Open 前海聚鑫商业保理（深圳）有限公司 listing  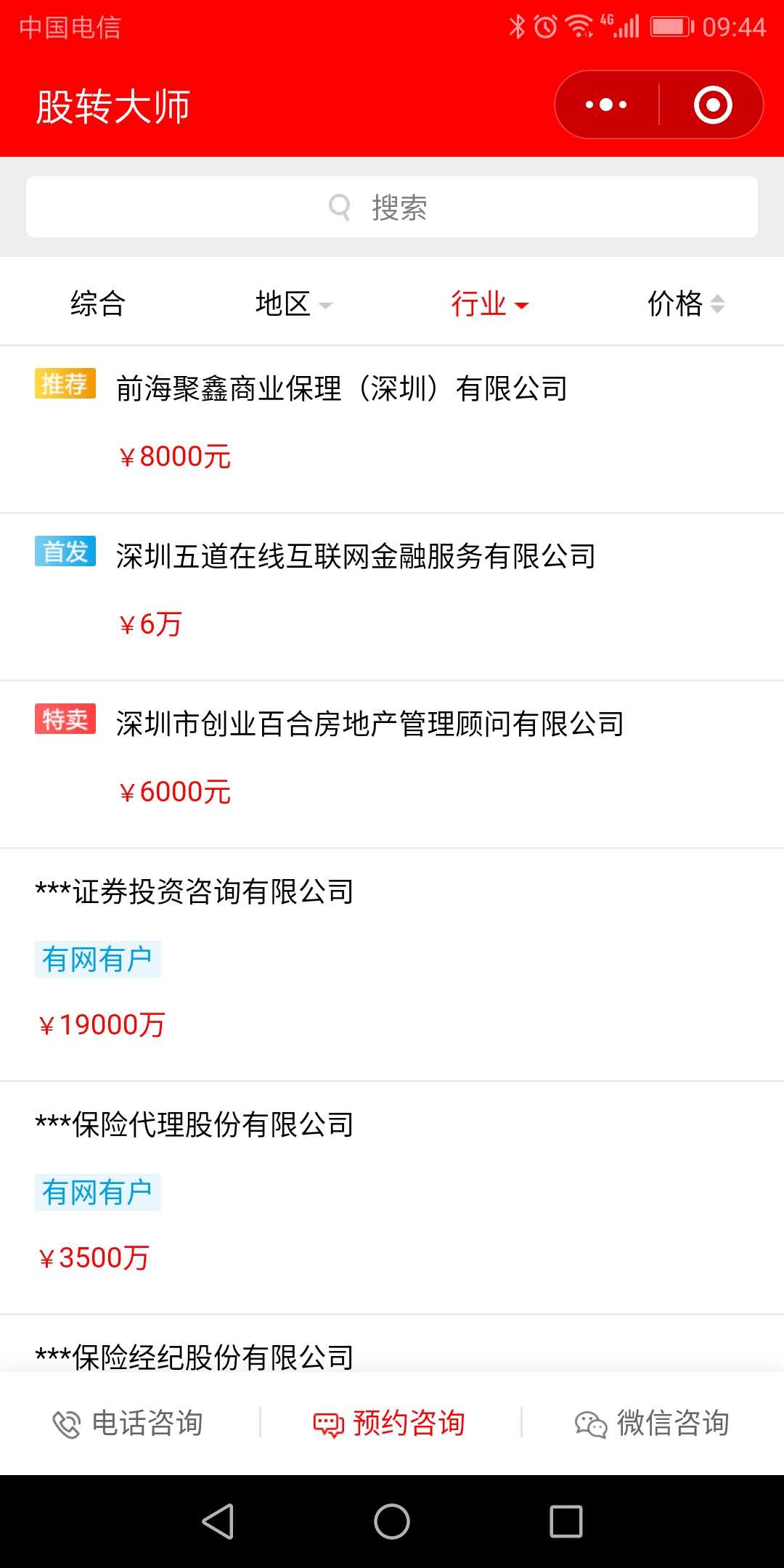[x=392, y=429]
